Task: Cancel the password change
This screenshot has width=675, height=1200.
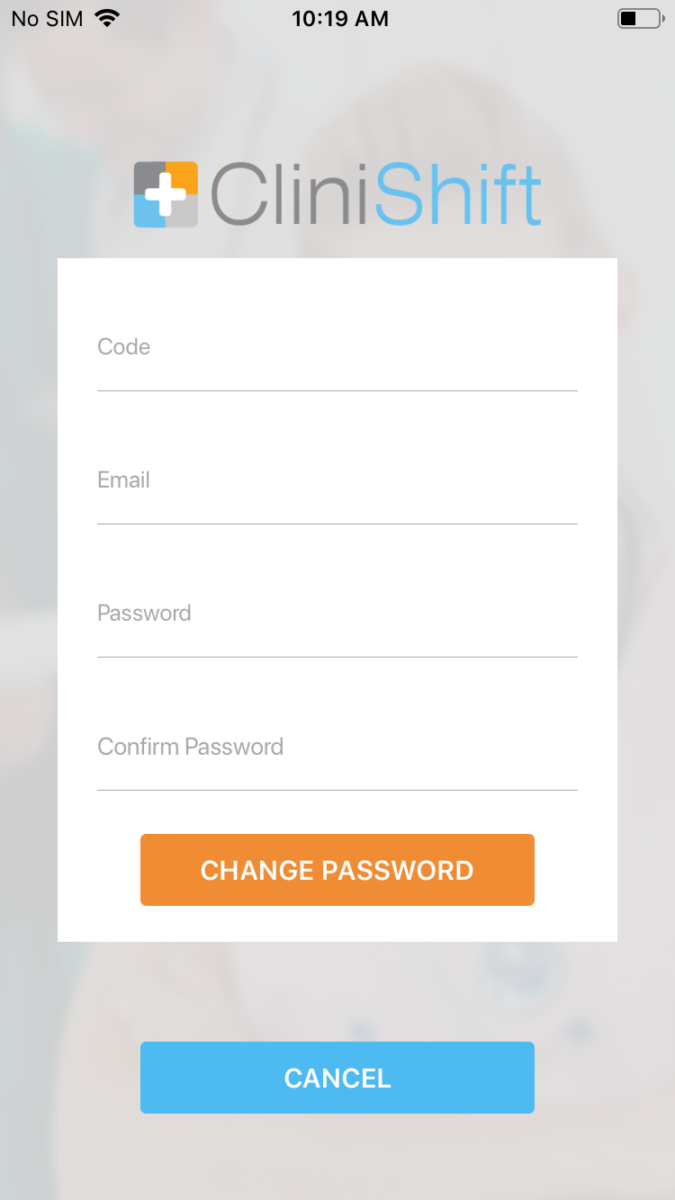Action: coord(337,1078)
